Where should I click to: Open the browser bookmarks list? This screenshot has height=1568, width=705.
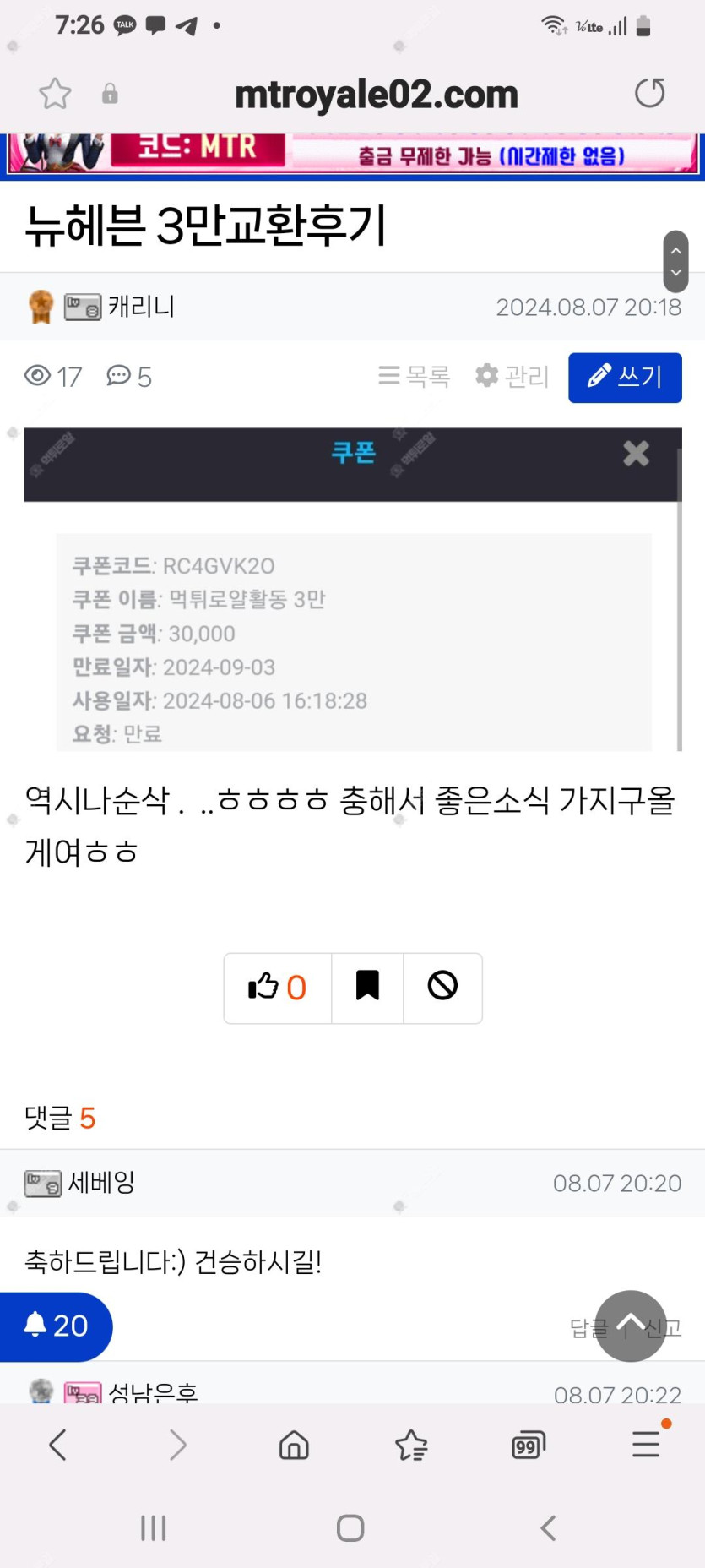coord(411,1445)
